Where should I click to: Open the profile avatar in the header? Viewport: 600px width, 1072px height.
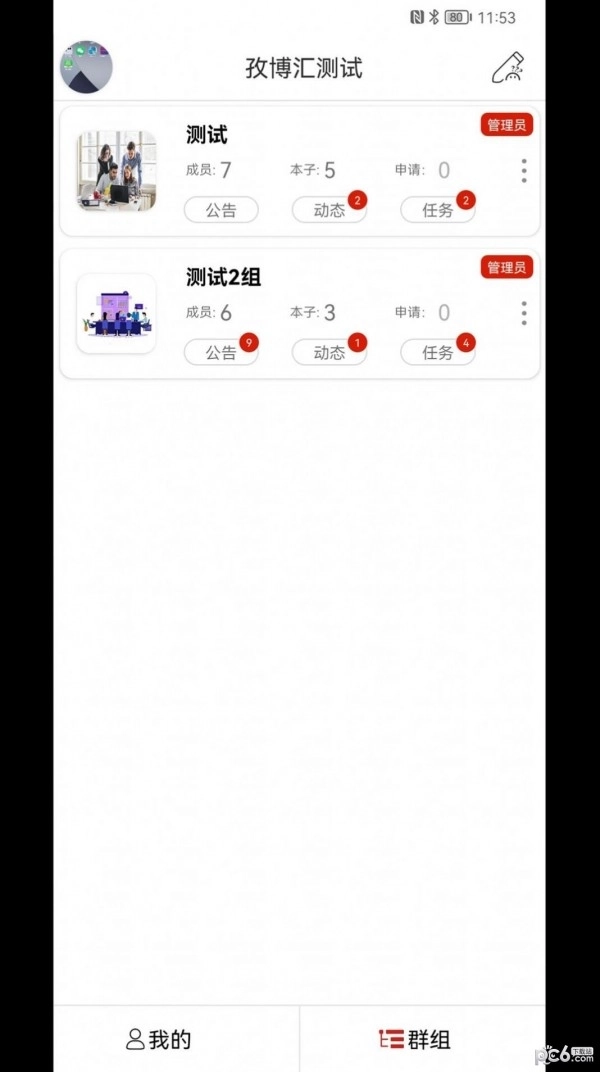tap(86, 67)
